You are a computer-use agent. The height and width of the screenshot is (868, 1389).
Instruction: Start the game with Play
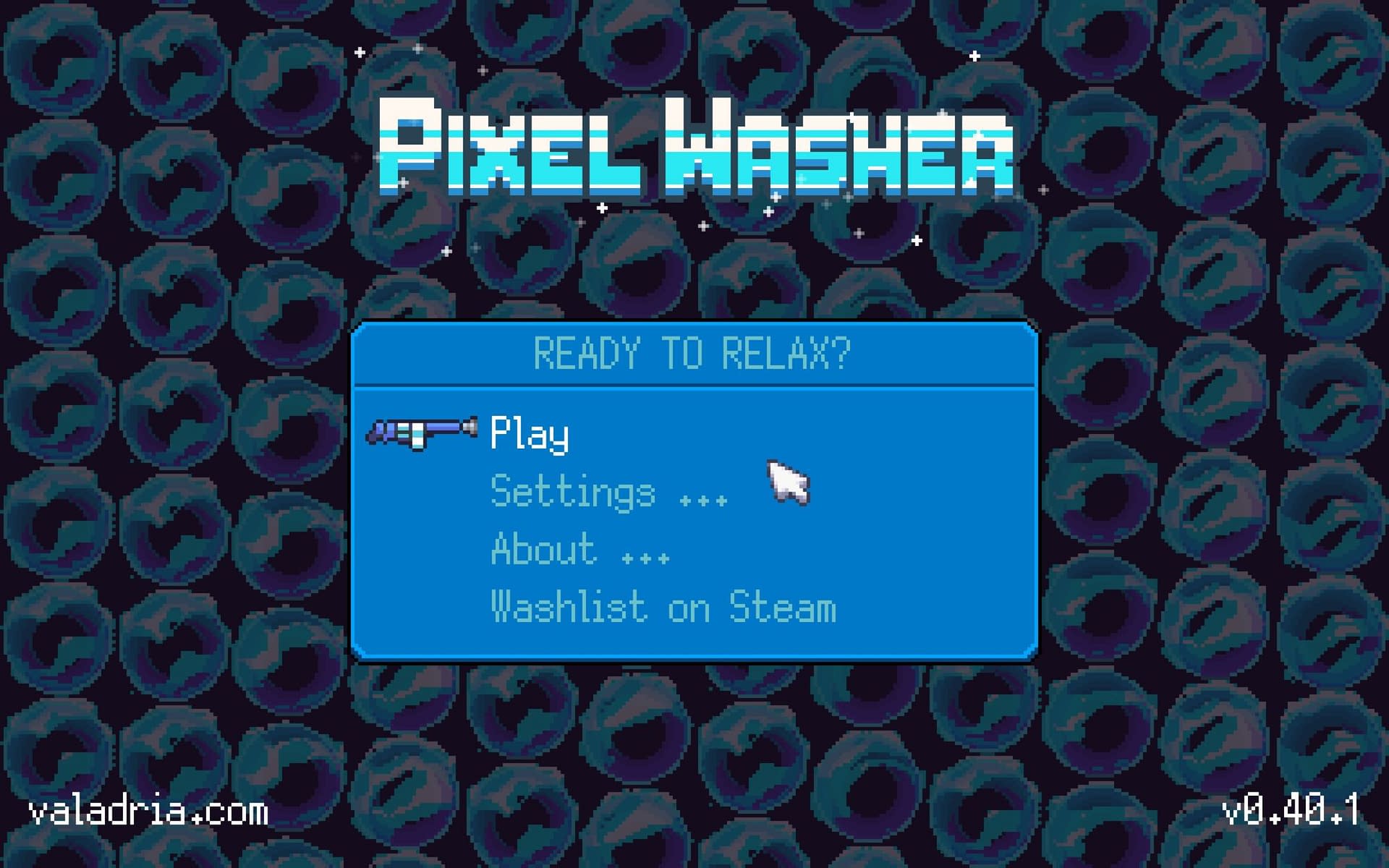(530, 434)
